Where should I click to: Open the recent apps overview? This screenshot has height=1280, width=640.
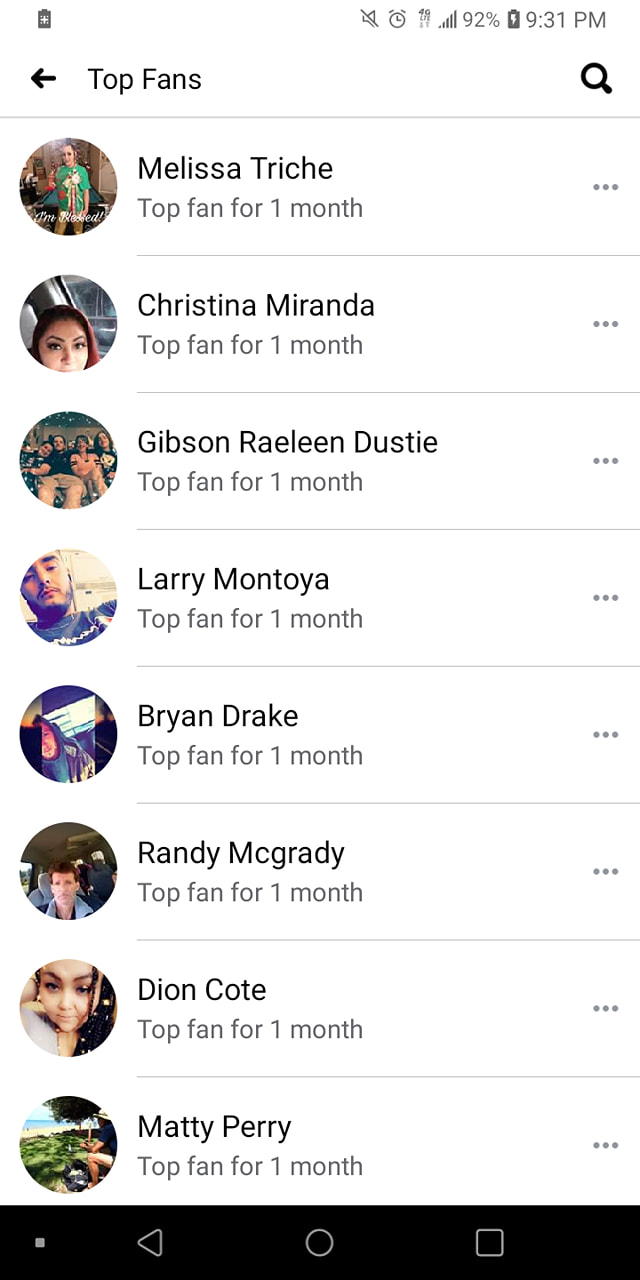[489, 1242]
